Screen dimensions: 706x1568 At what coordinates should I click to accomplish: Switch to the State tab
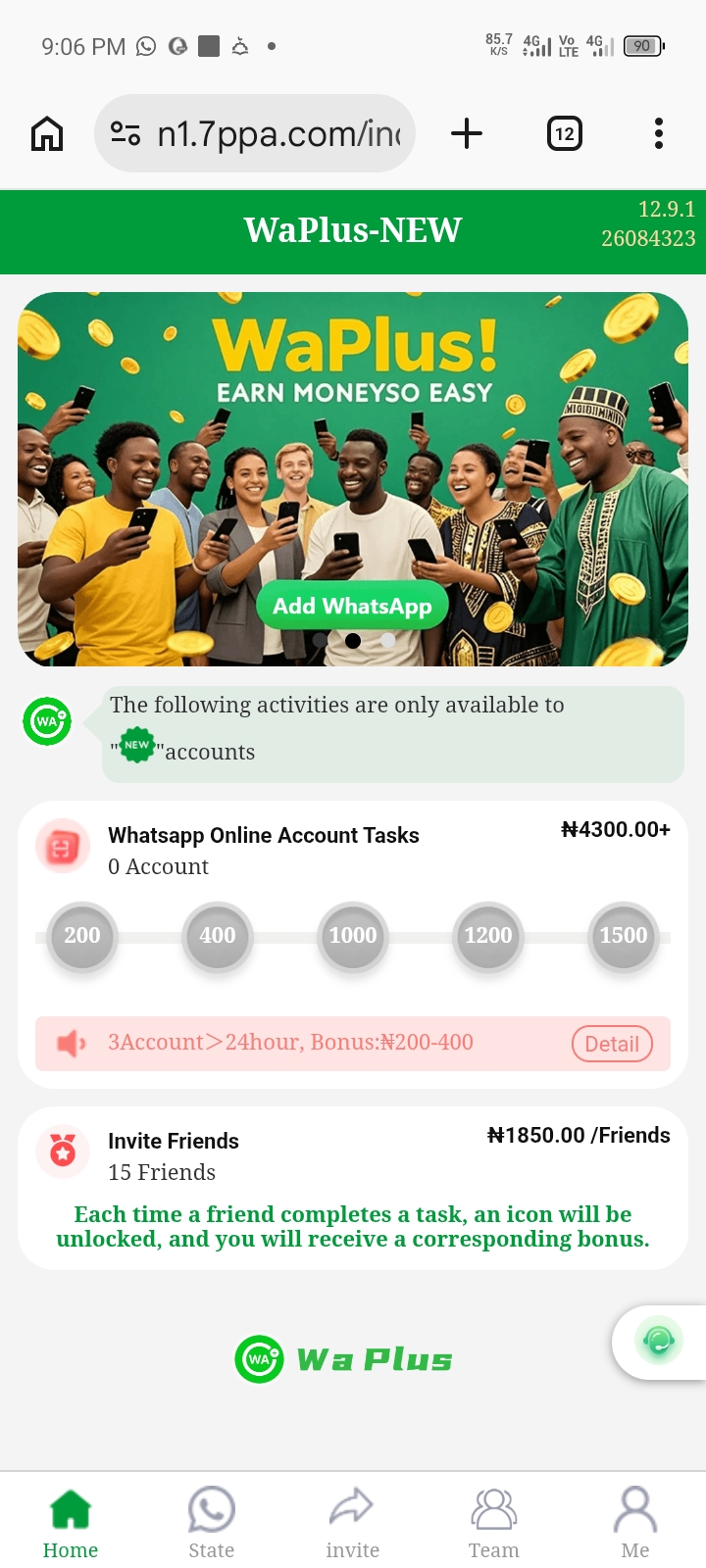pos(212,1523)
